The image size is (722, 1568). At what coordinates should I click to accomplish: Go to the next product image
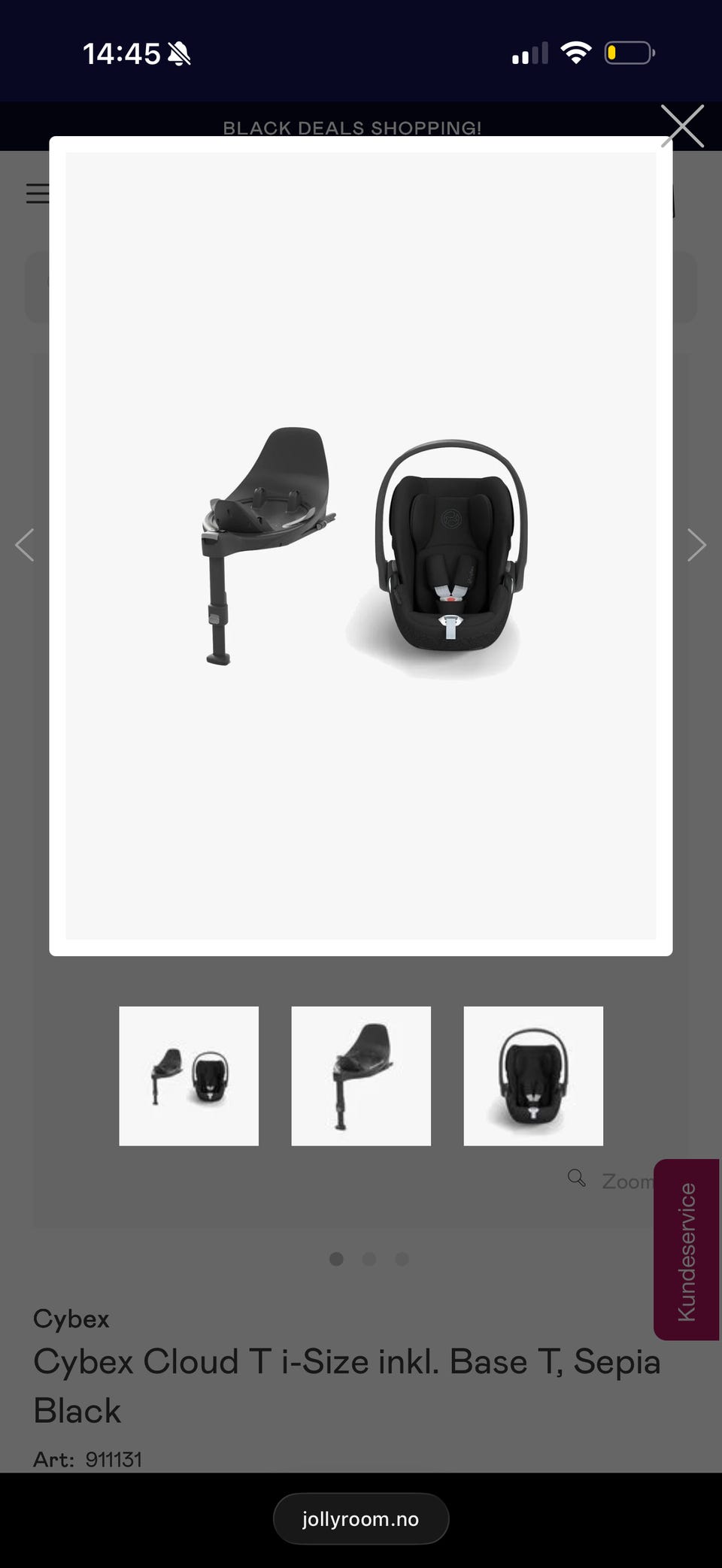coord(696,545)
